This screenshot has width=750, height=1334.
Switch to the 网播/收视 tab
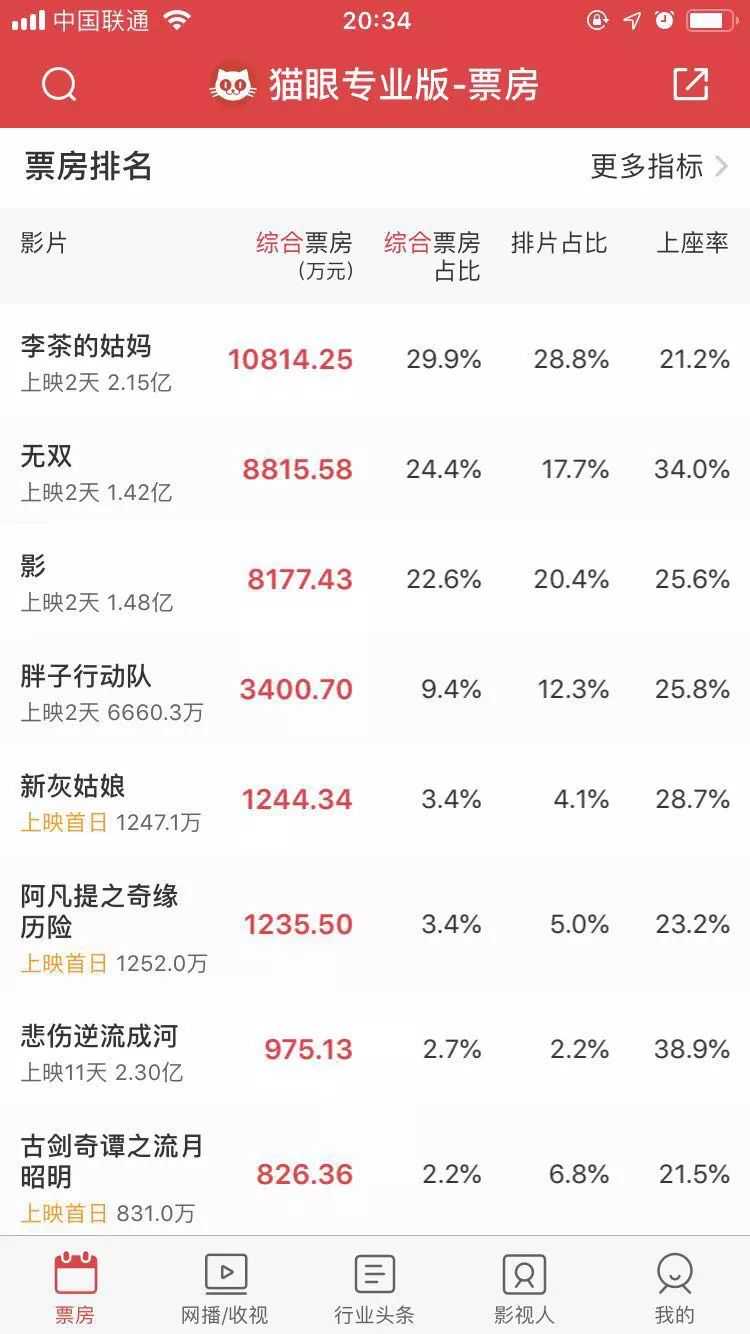[x=225, y=1288]
